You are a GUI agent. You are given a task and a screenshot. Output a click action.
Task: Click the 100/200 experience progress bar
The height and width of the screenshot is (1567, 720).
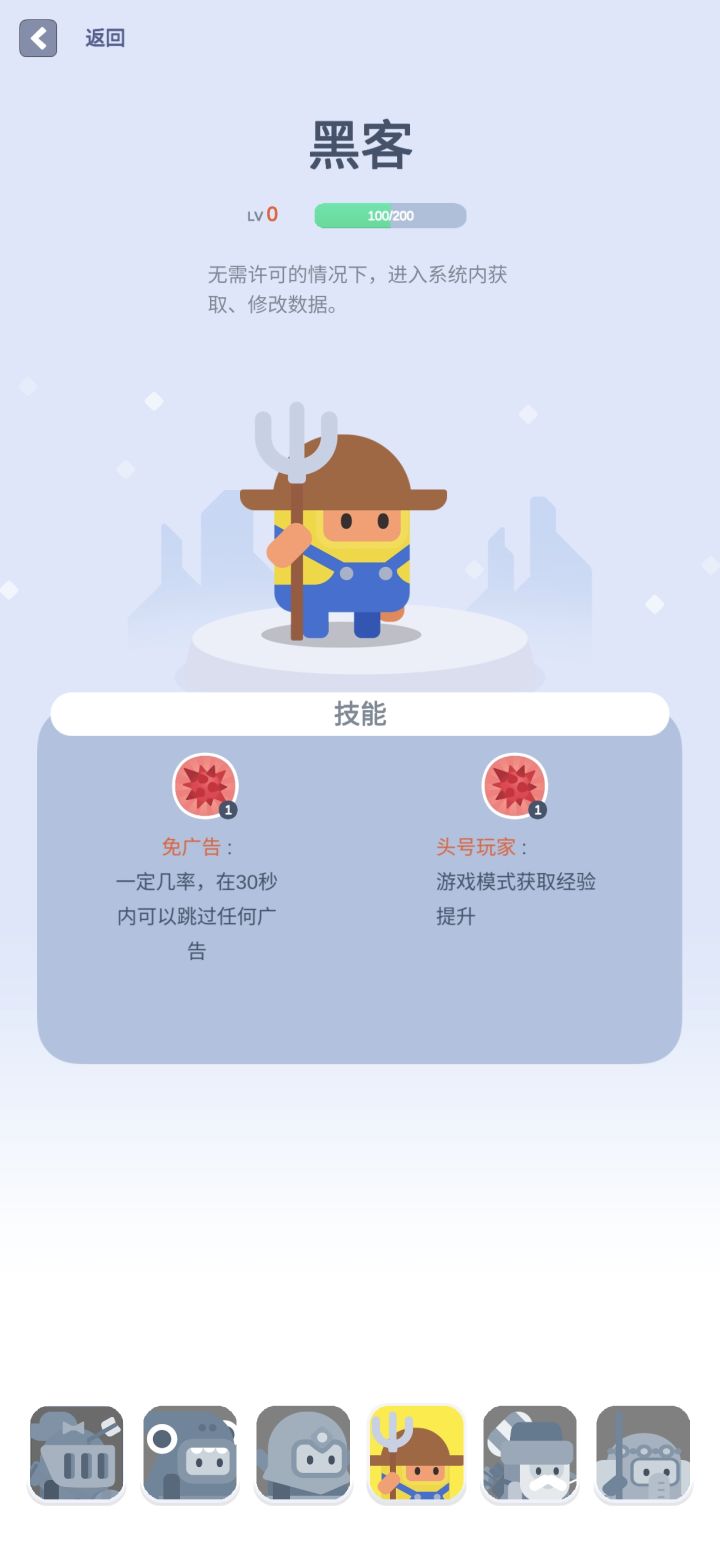click(390, 215)
